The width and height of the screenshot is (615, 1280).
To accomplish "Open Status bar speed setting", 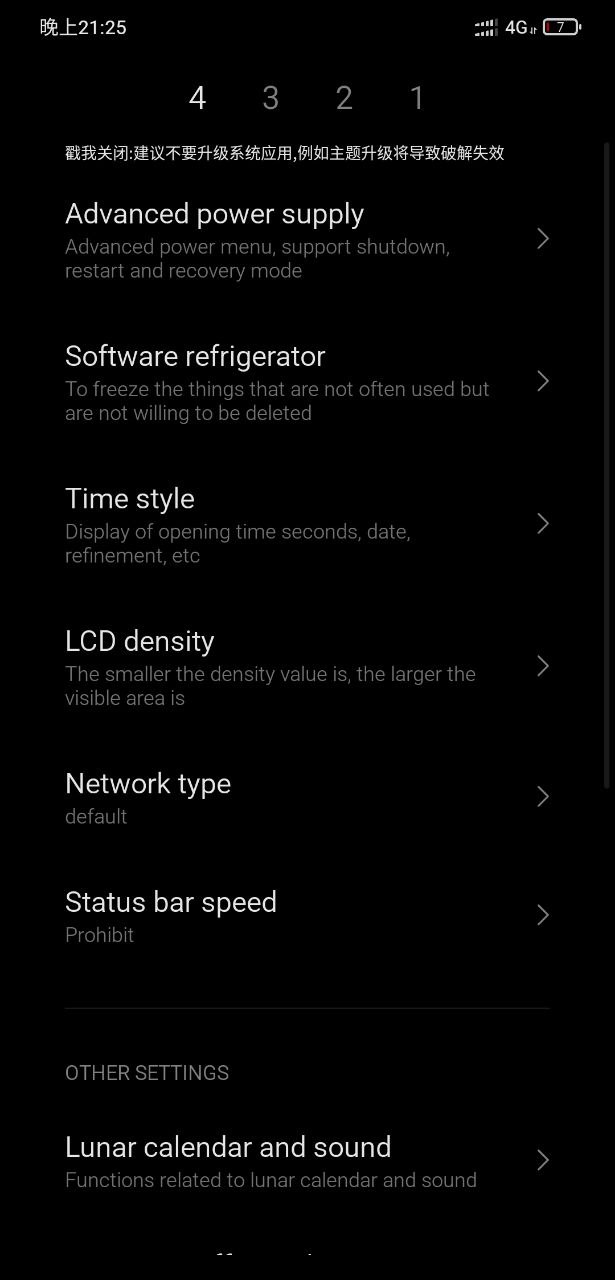I will (x=307, y=915).
